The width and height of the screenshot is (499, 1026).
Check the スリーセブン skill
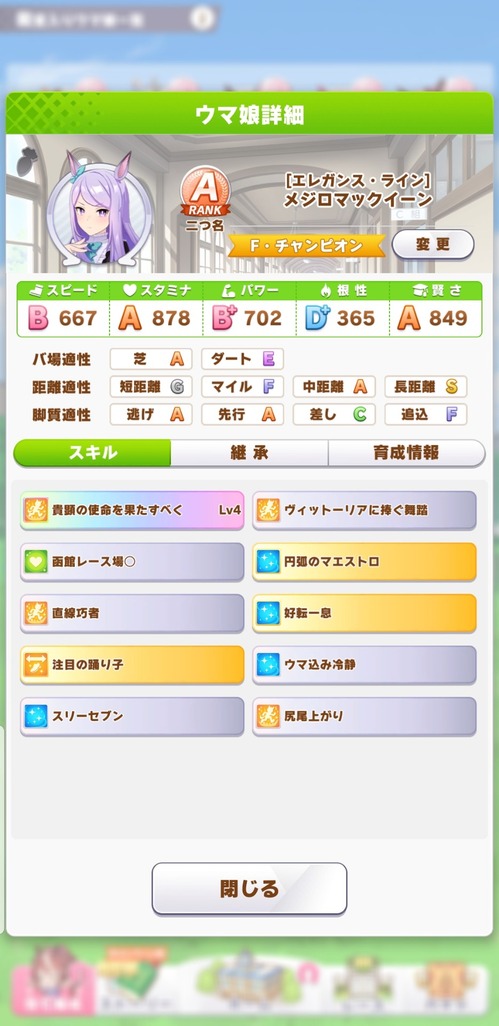tap(132, 716)
